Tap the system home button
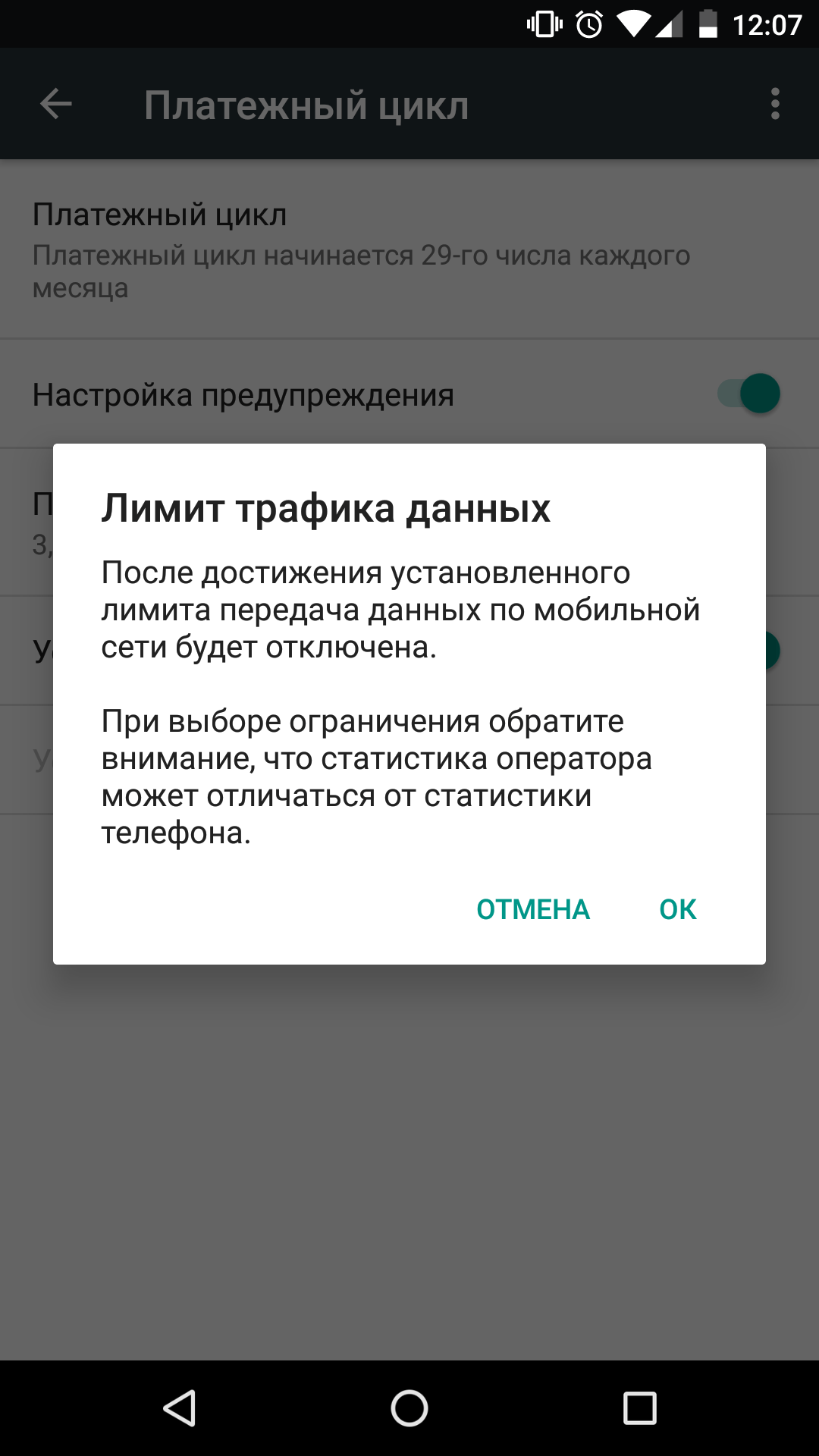This screenshot has height=1456, width=819. 409,1408
